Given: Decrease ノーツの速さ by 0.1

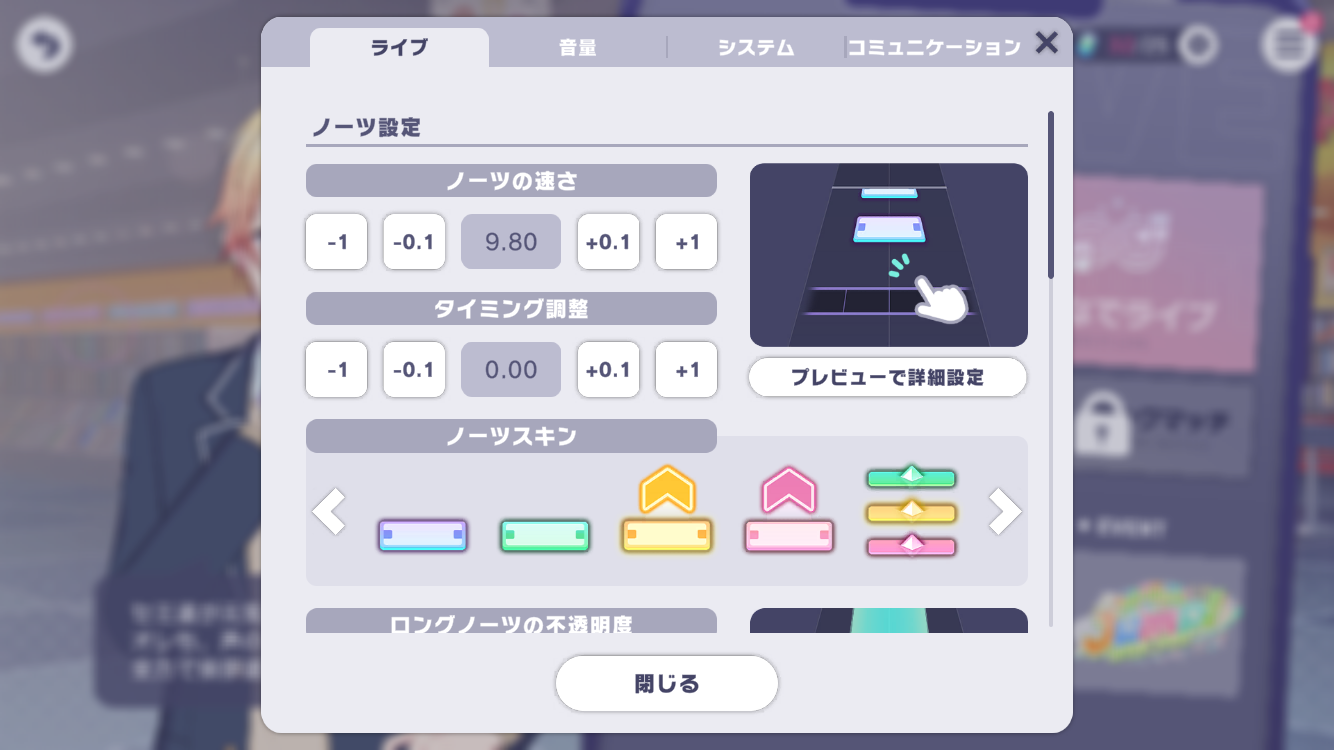Looking at the screenshot, I should tap(414, 242).
